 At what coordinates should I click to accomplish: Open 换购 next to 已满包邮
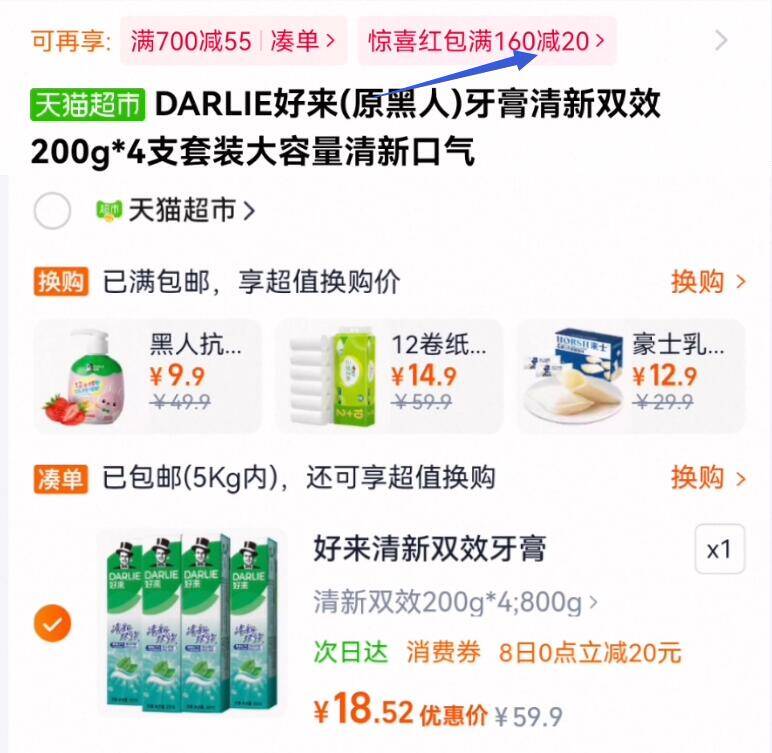(x=708, y=282)
